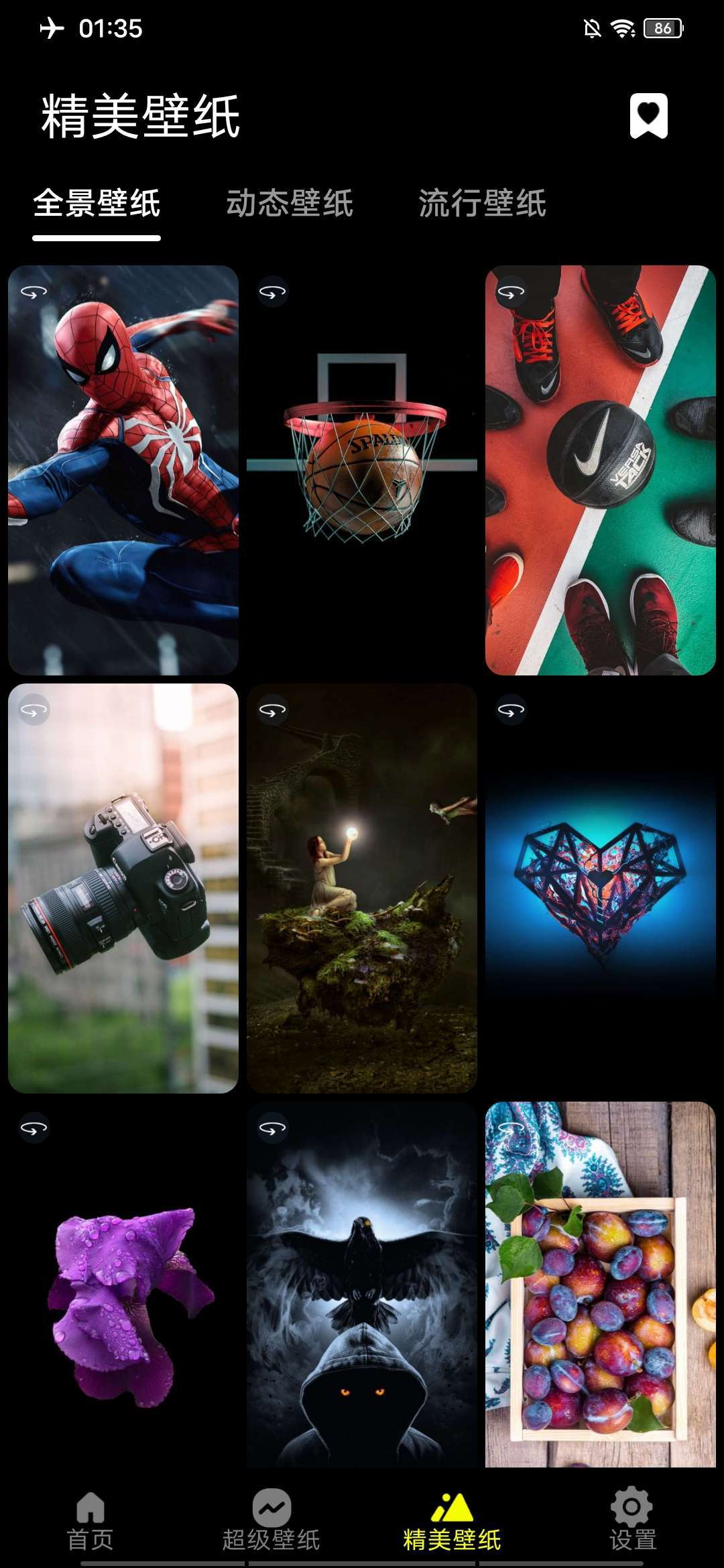Switch to the 流行壁纸 tab

coord(482,204)
